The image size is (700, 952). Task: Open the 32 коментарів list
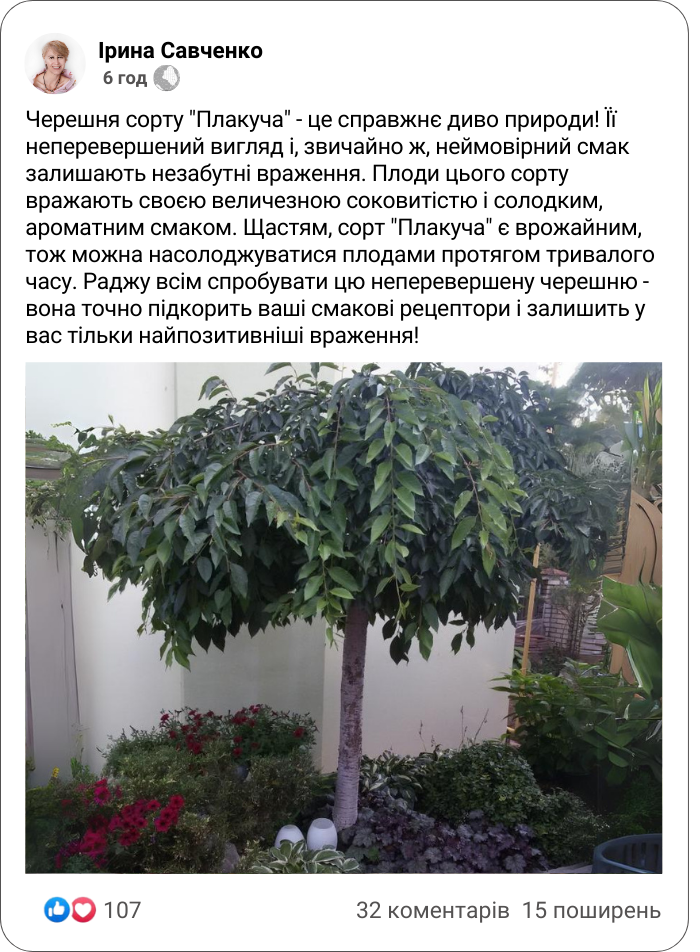[433, 910]
